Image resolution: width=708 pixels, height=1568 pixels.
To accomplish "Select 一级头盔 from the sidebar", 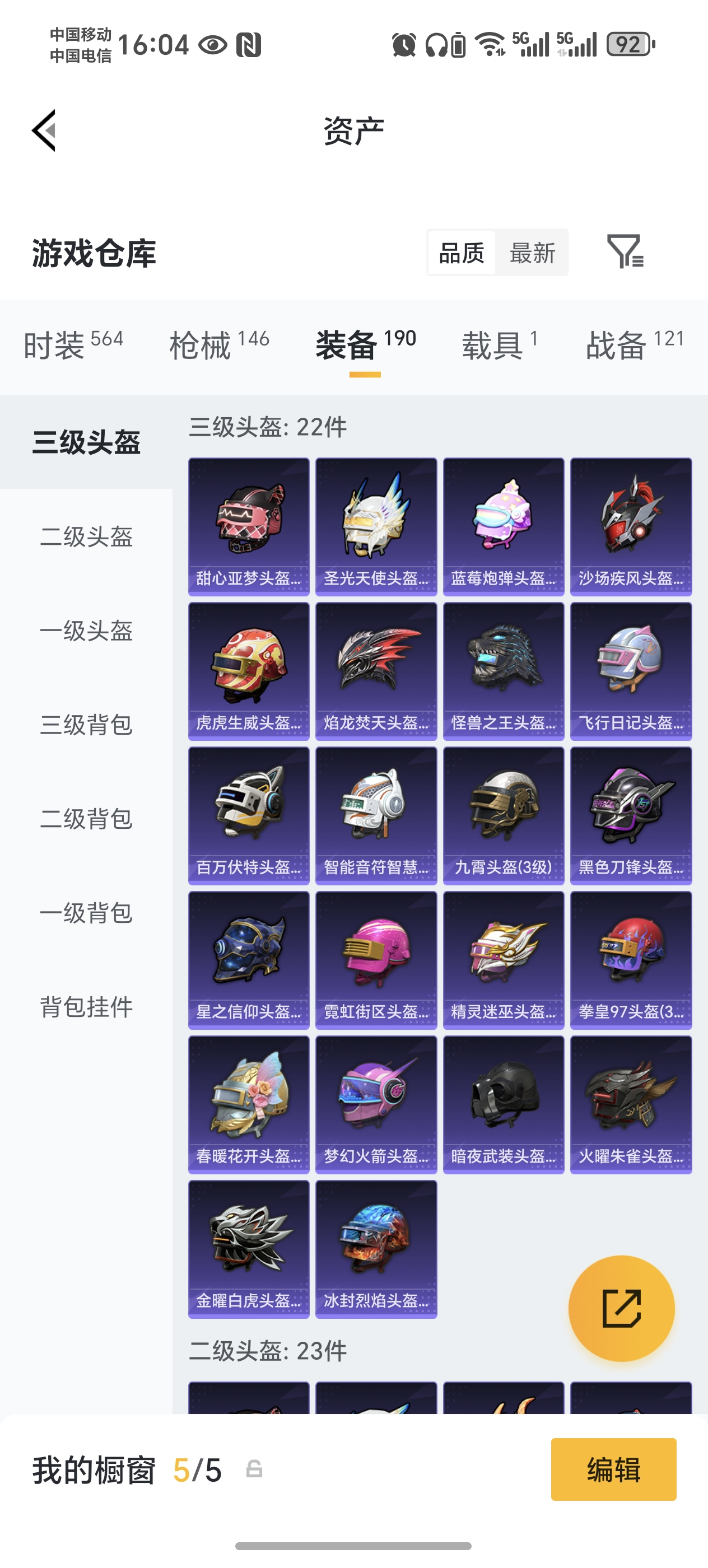I will [x=86, y=632].
